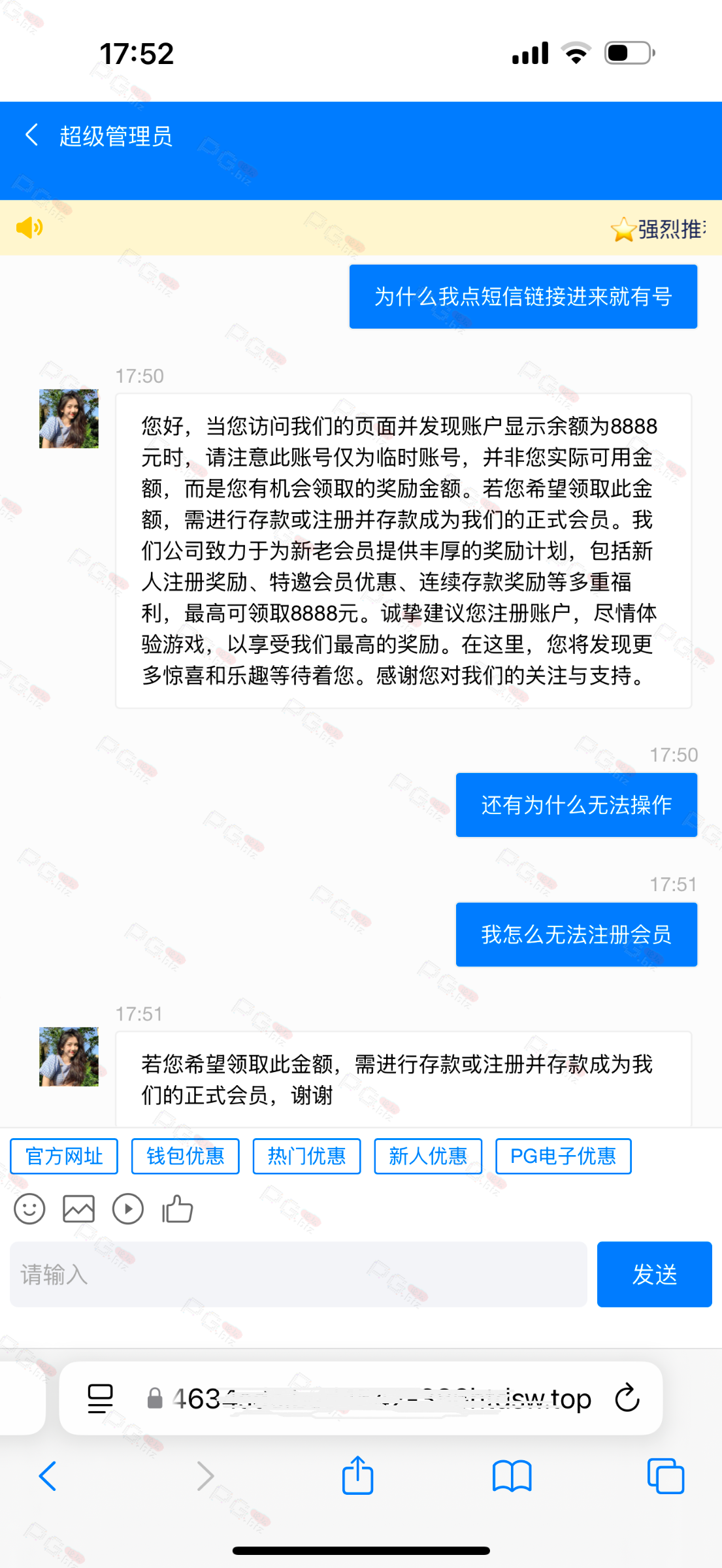Attach a video via the play icon

click(x=128, y=1209)
